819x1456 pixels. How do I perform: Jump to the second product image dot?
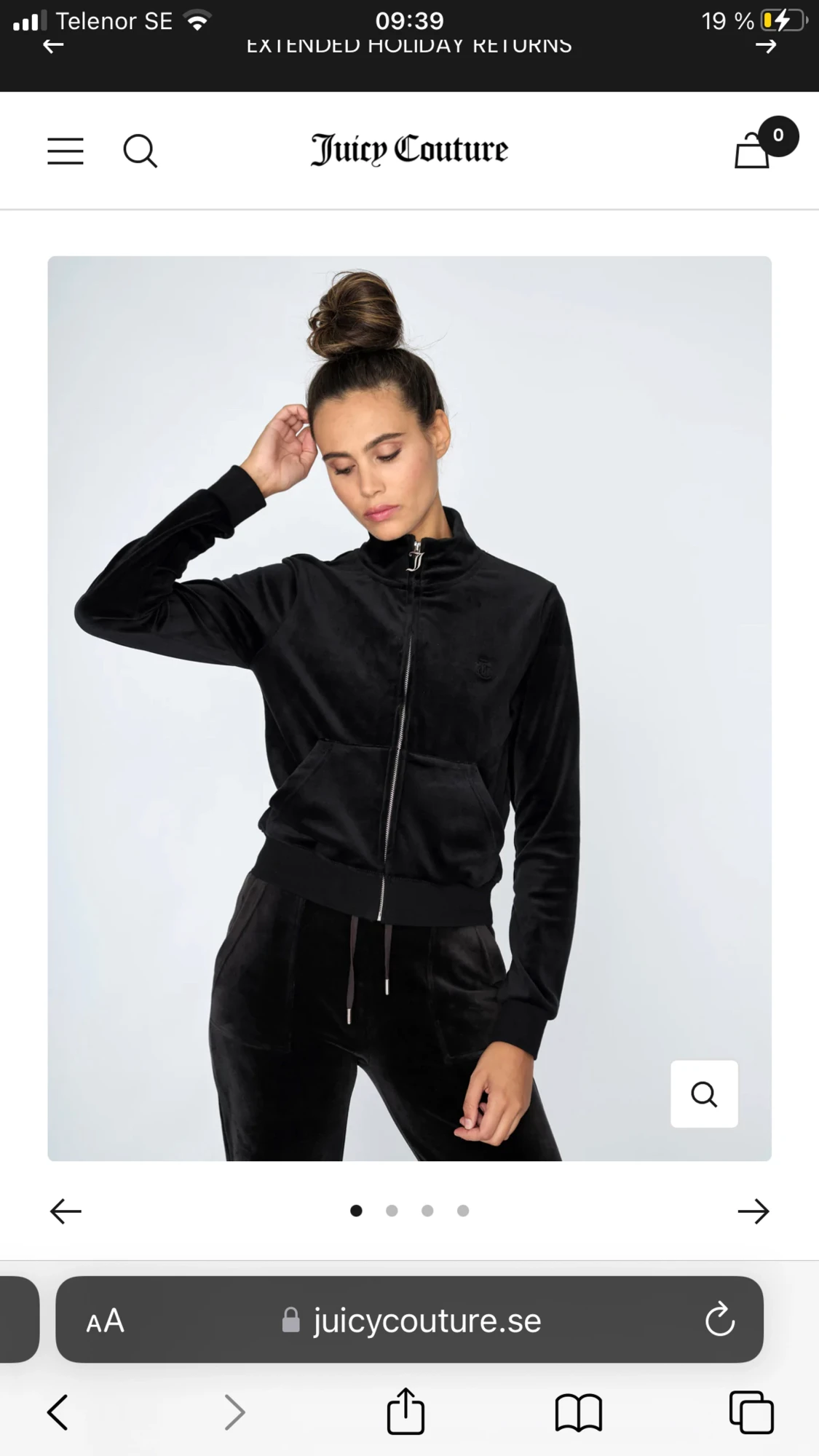tap(392, 1211)
